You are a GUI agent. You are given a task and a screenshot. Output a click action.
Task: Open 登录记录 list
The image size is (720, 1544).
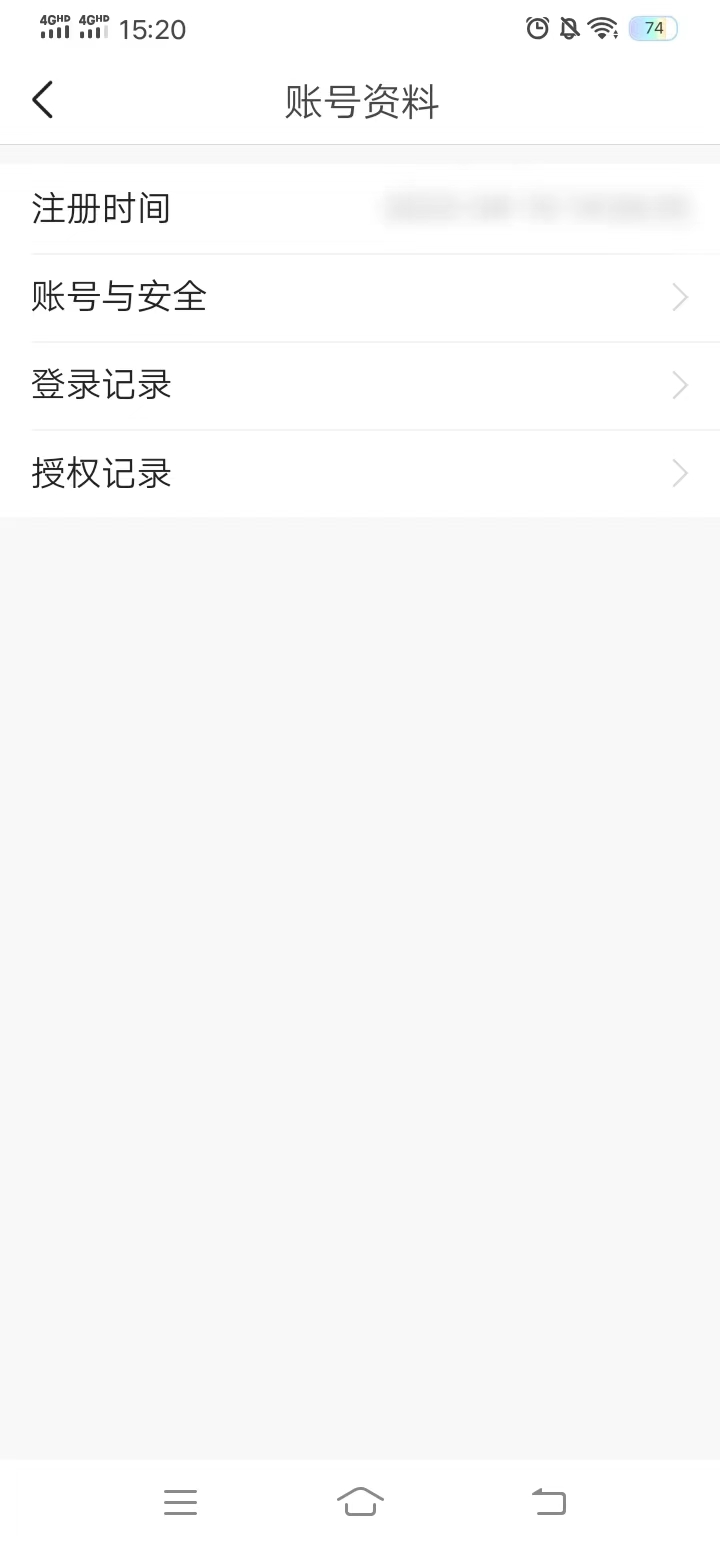360,385
